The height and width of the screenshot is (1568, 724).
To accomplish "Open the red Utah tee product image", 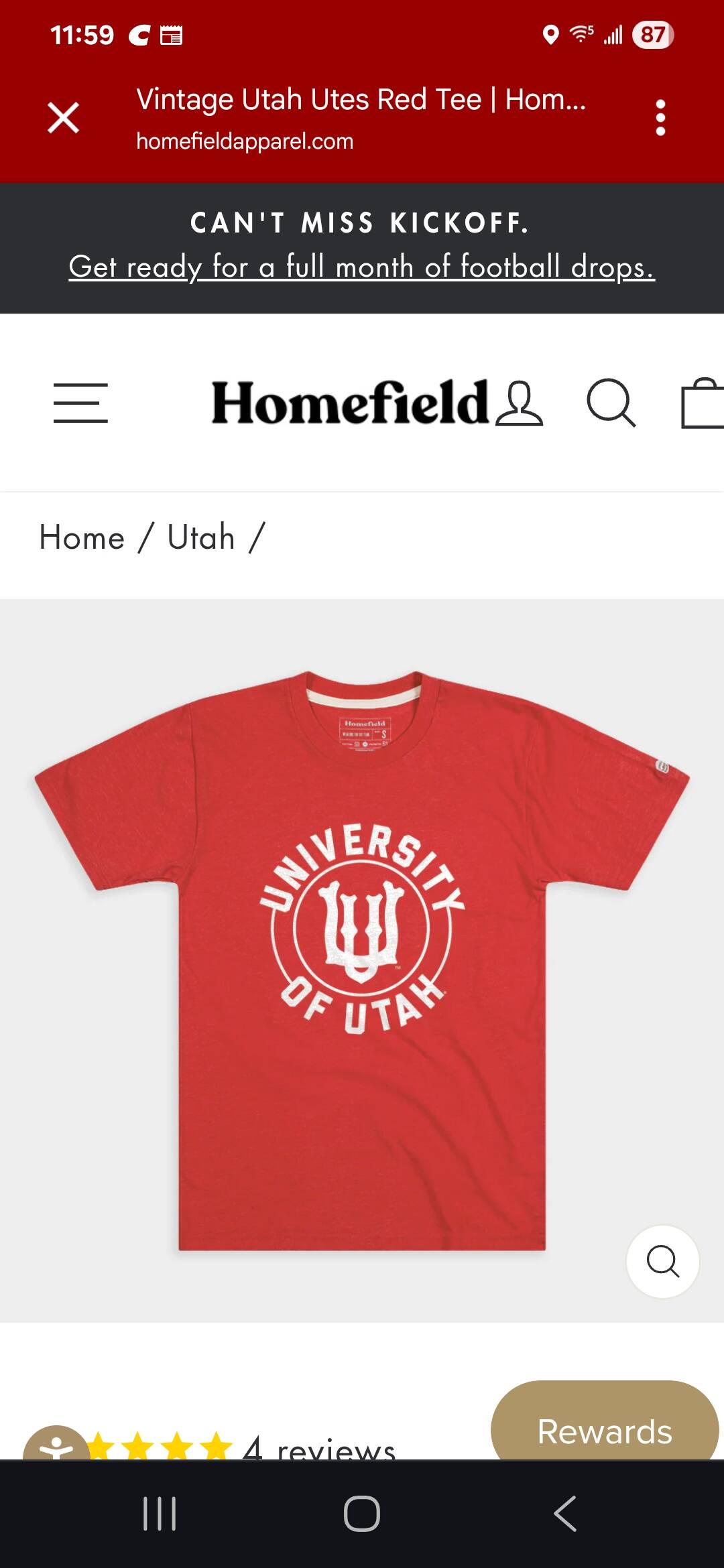I will coord(362,960).
